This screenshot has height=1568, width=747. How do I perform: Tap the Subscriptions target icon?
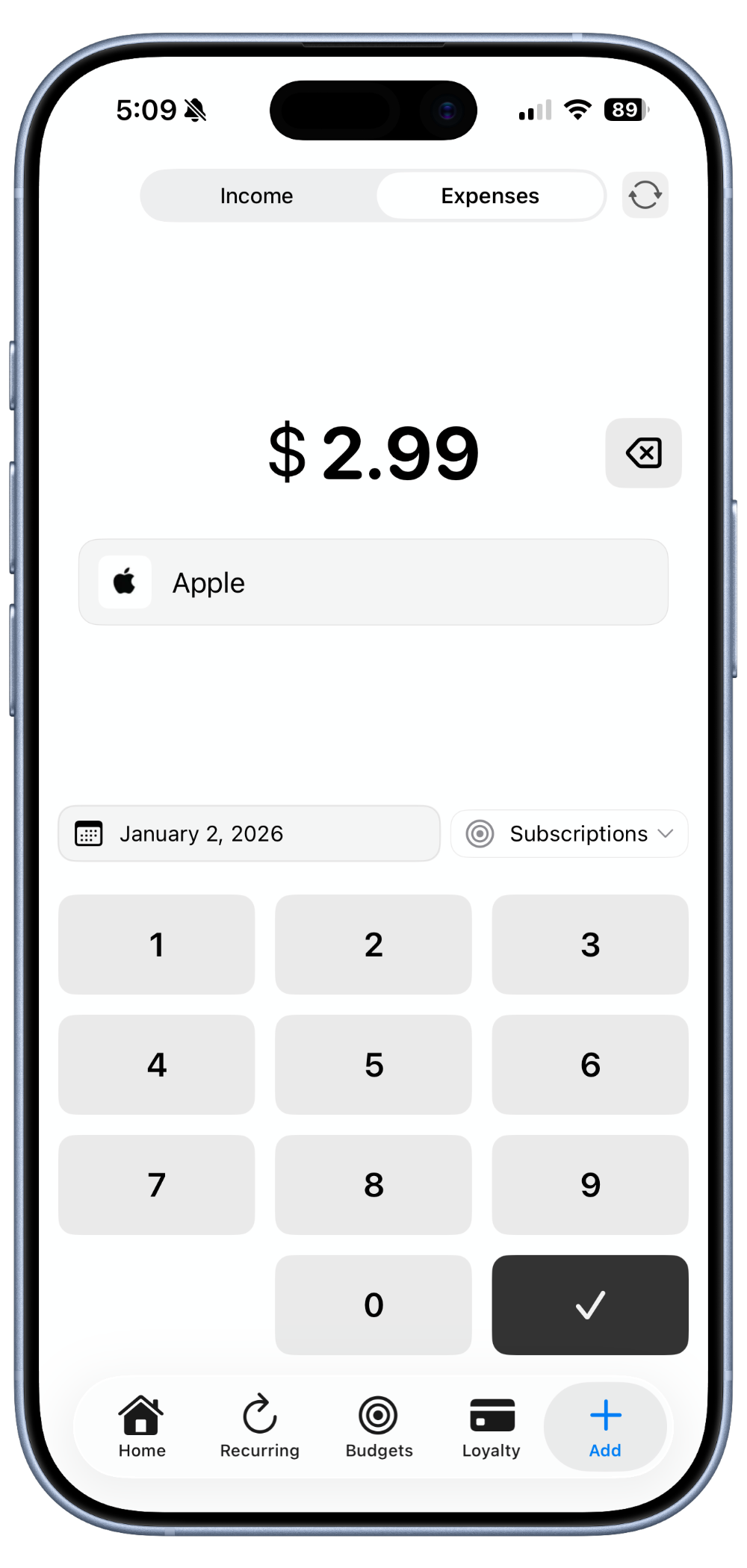click(x=480, y=833)
